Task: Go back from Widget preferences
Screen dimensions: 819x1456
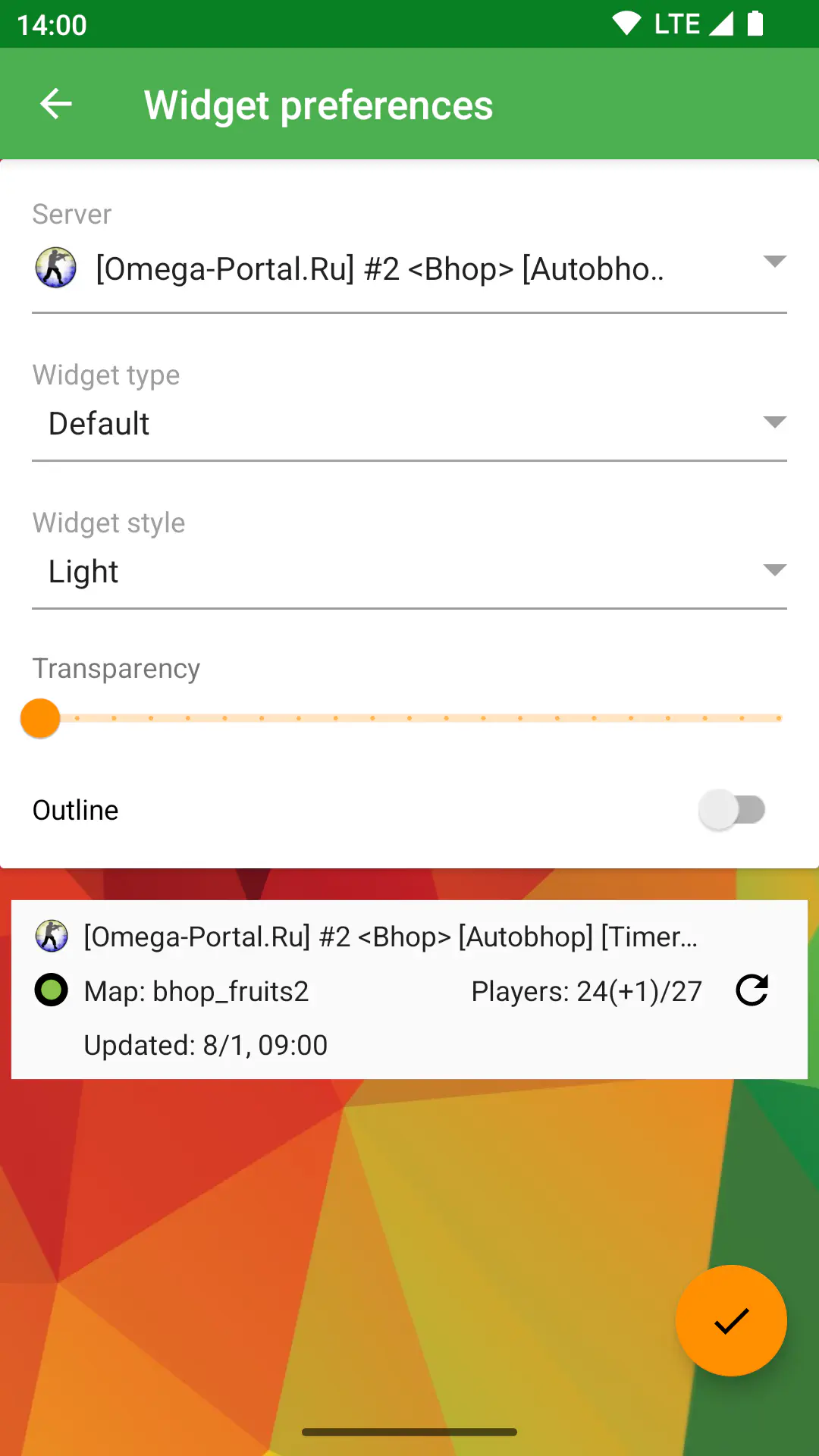Action: click(x=56, y=104)
